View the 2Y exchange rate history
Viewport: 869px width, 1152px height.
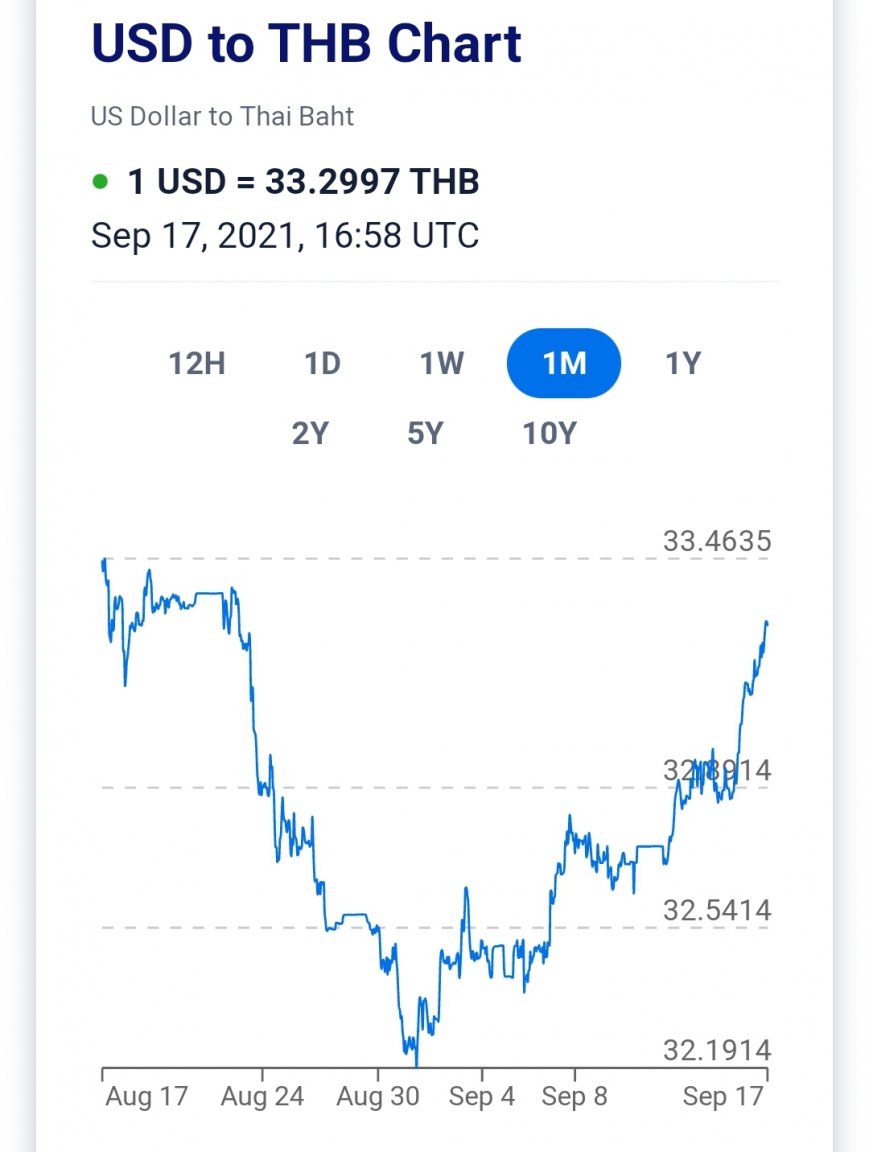[310, 434]
